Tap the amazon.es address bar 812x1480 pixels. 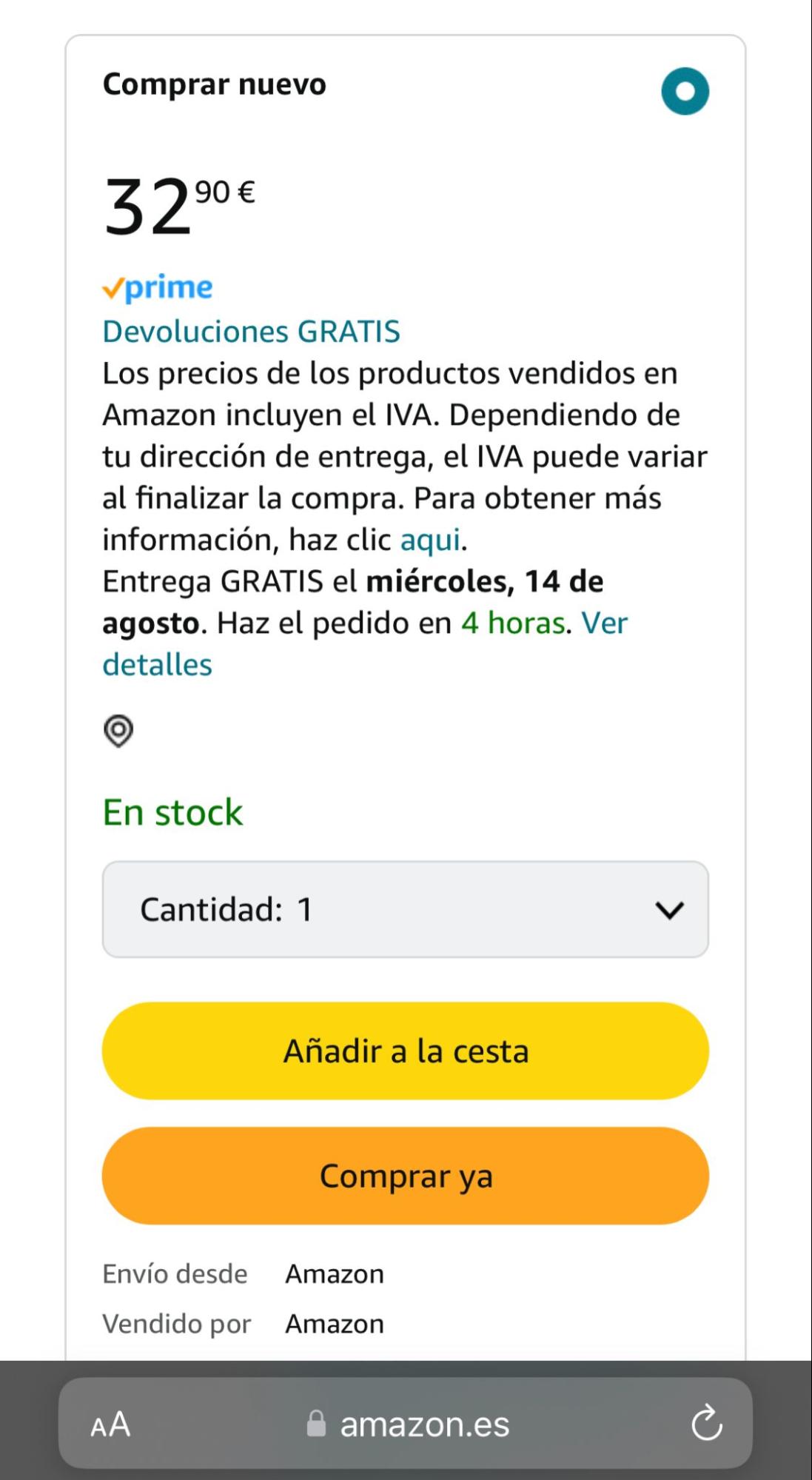pos(406,1423)
